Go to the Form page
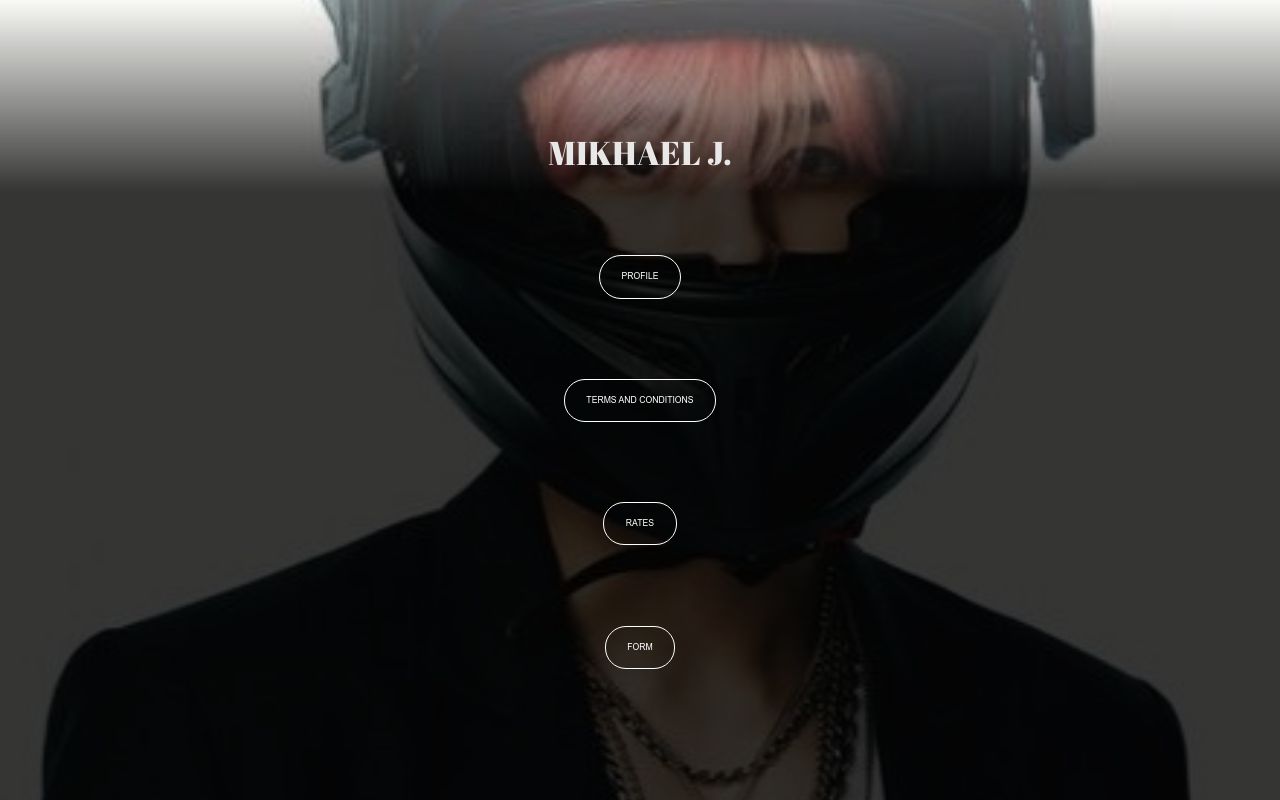The width and height of the screenshot is (1280, 800). (x=639, y=647)
